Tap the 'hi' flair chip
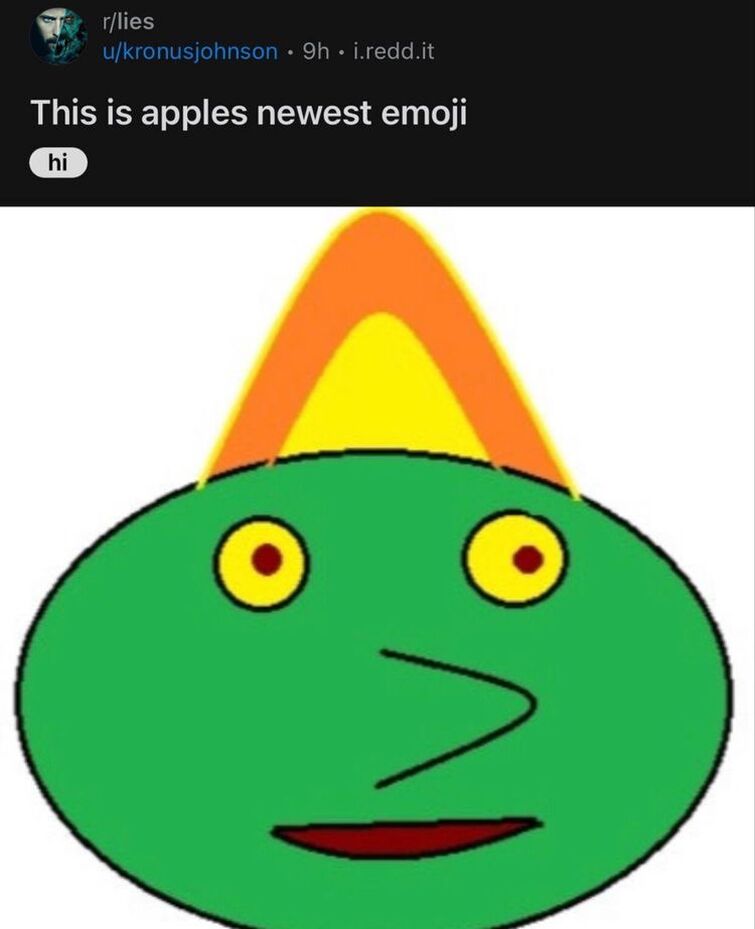The width and height of the screenshot is (755, 929). pos(58,163)
